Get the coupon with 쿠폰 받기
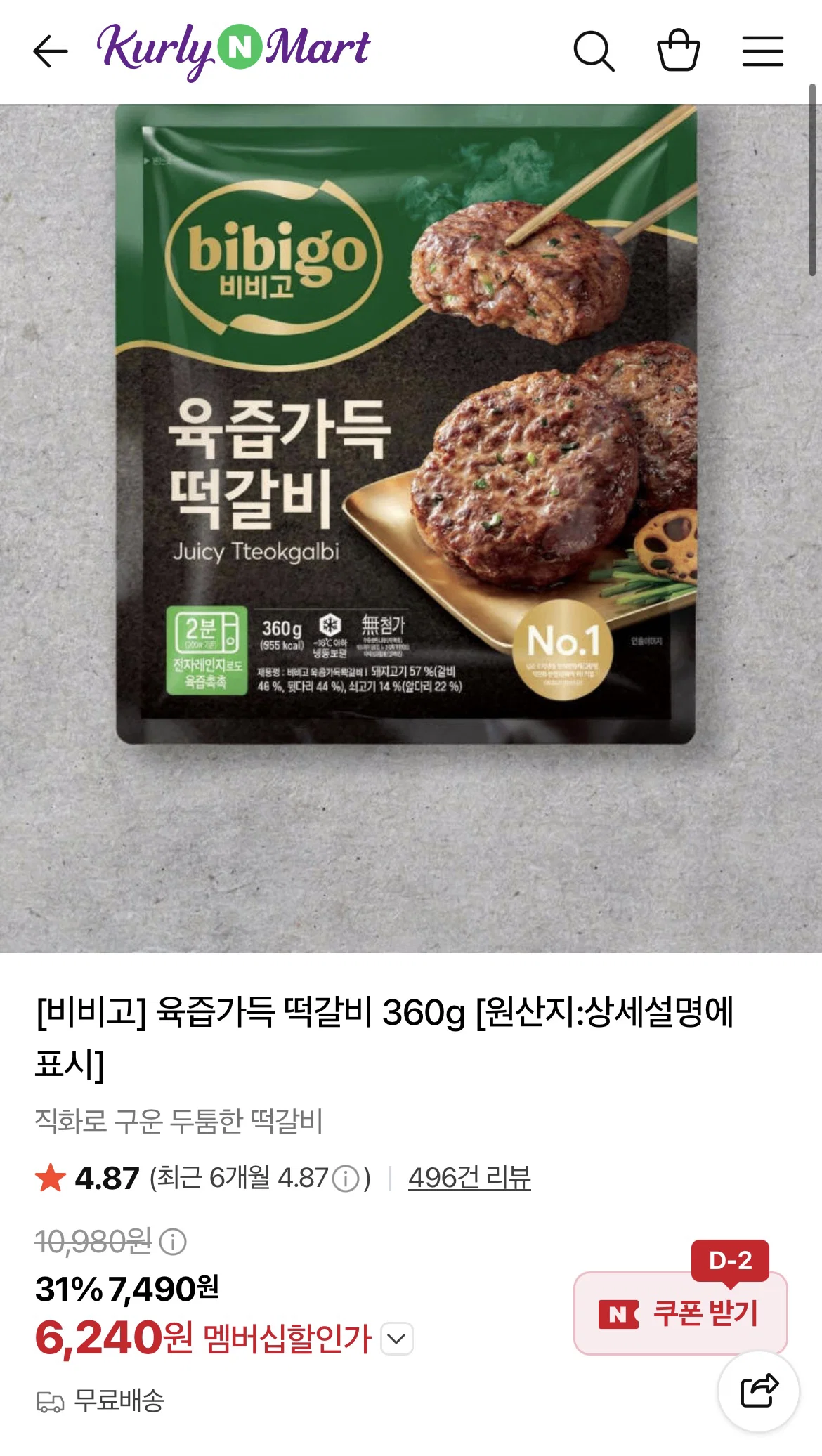 coord(680,1313)
